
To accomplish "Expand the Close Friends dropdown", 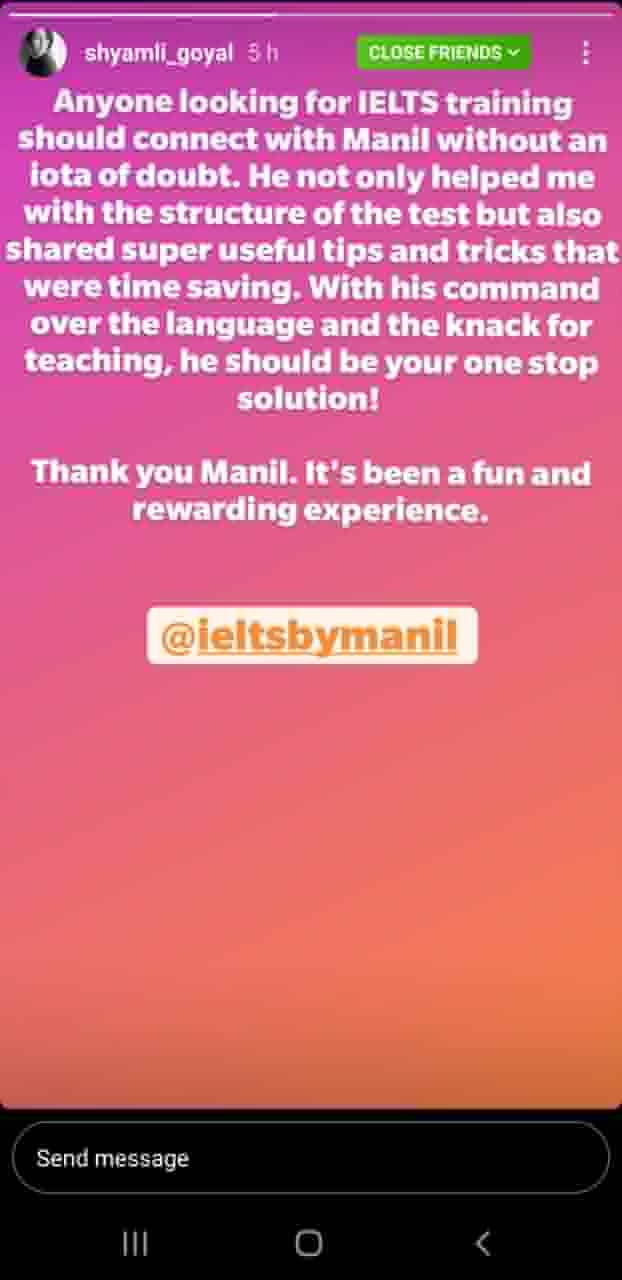I will (x=444, y=53).
